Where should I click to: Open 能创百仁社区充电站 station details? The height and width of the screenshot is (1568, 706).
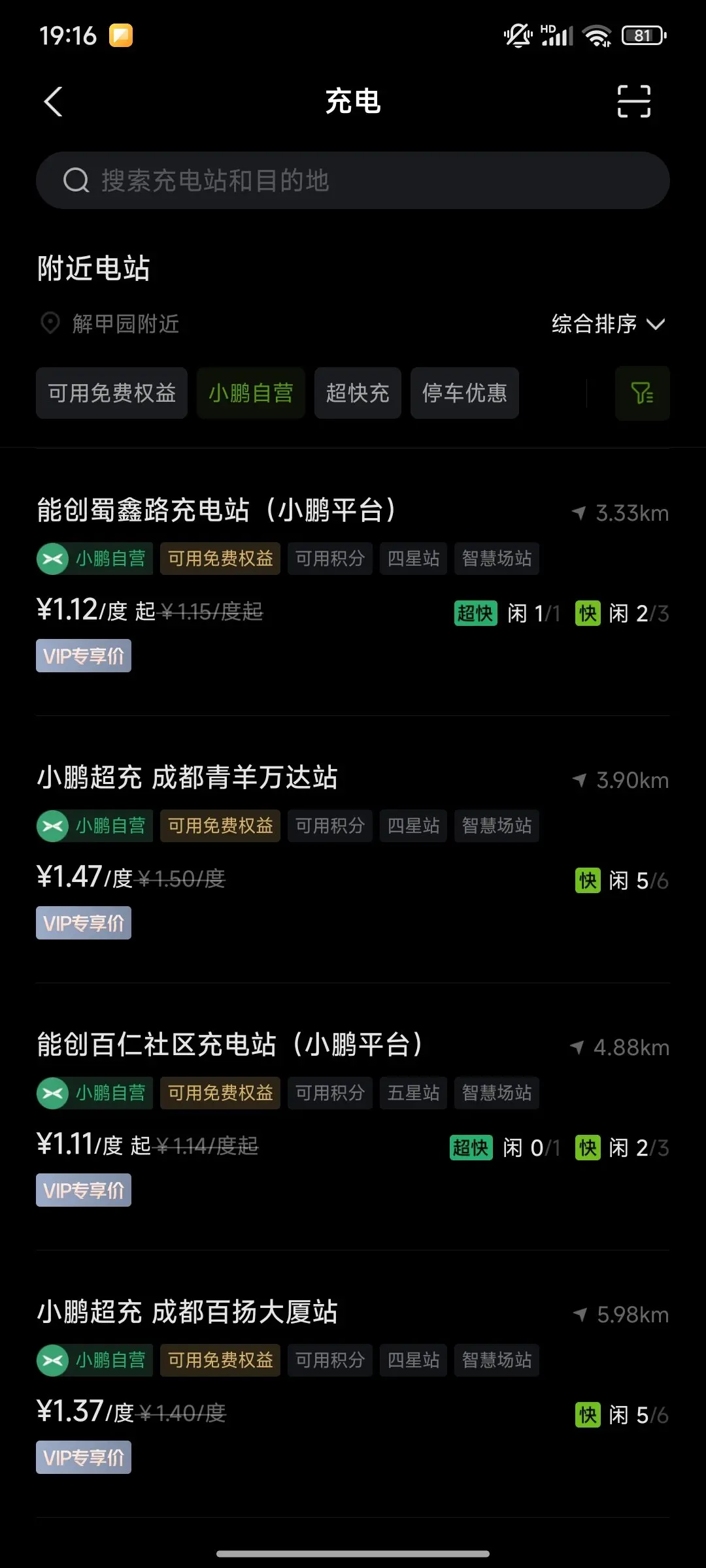pos(353,1117)
